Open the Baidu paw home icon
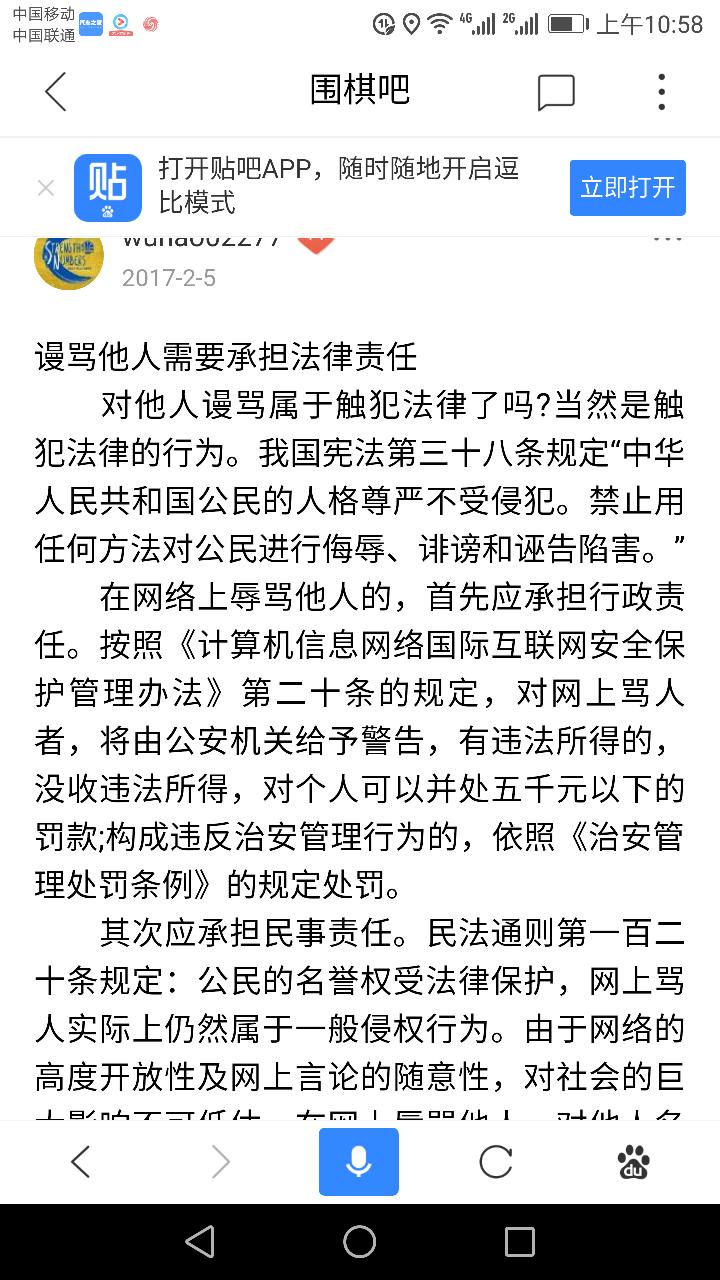Image resolution: width=720 pixels, height=1280 pixels. [633, 1162]
